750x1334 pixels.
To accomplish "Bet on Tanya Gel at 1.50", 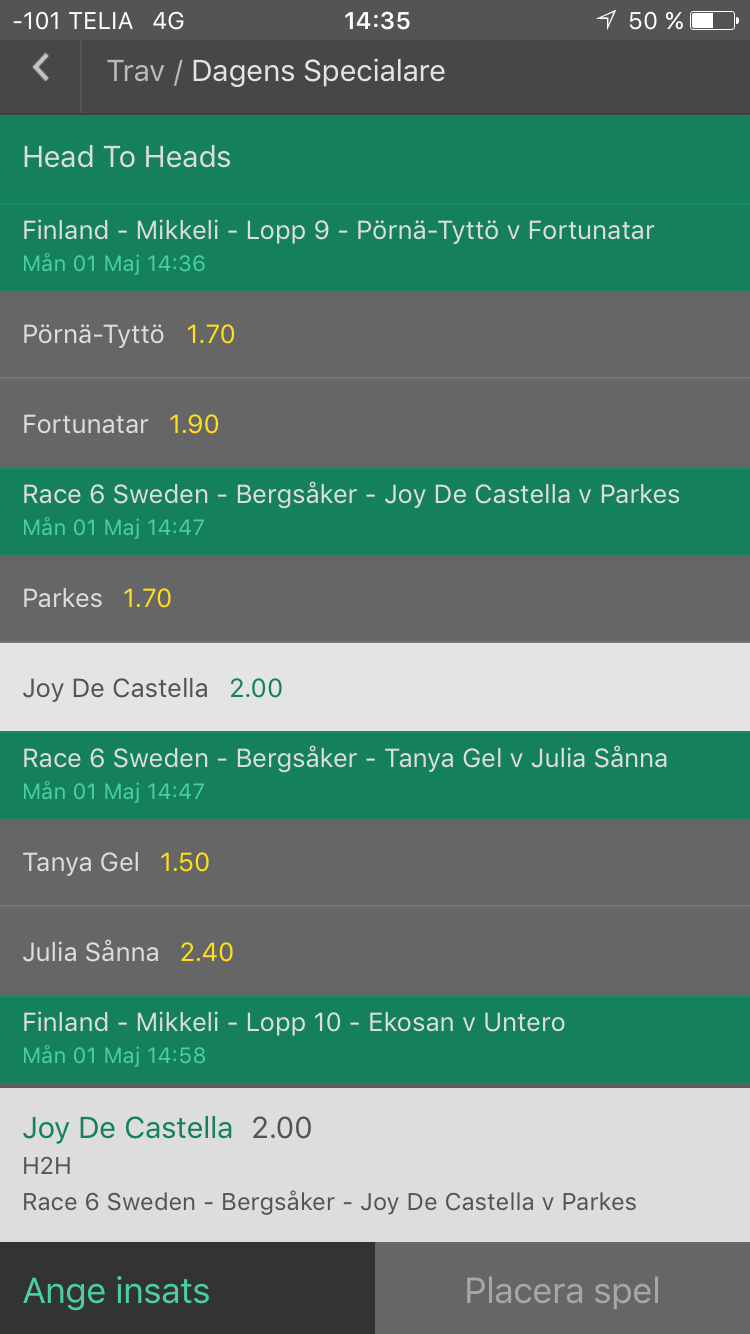I will coord(375,862).
